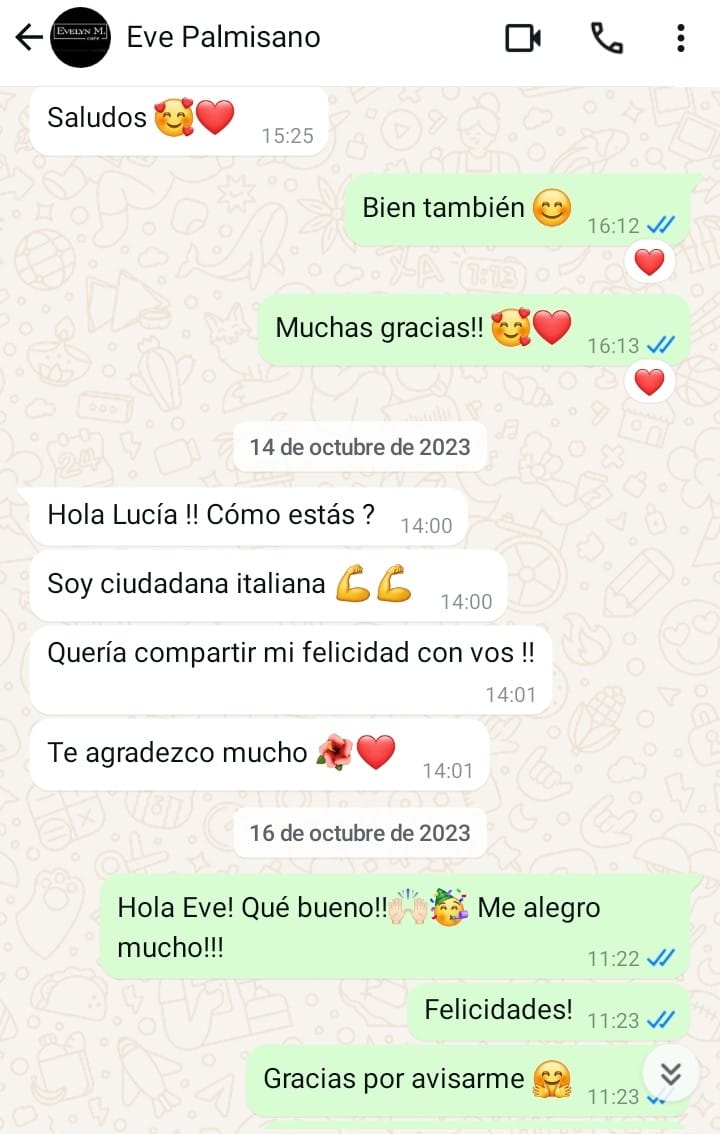This screenshot has height=1134, width=720.
Task: Open Eve Palmisano's profile picture
Action: point(80,38)
